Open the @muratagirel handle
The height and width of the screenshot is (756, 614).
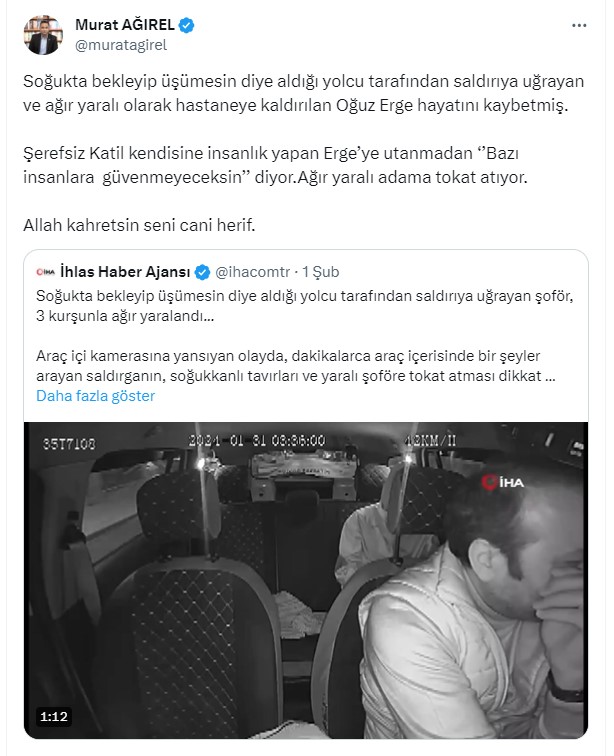[121, 43]
